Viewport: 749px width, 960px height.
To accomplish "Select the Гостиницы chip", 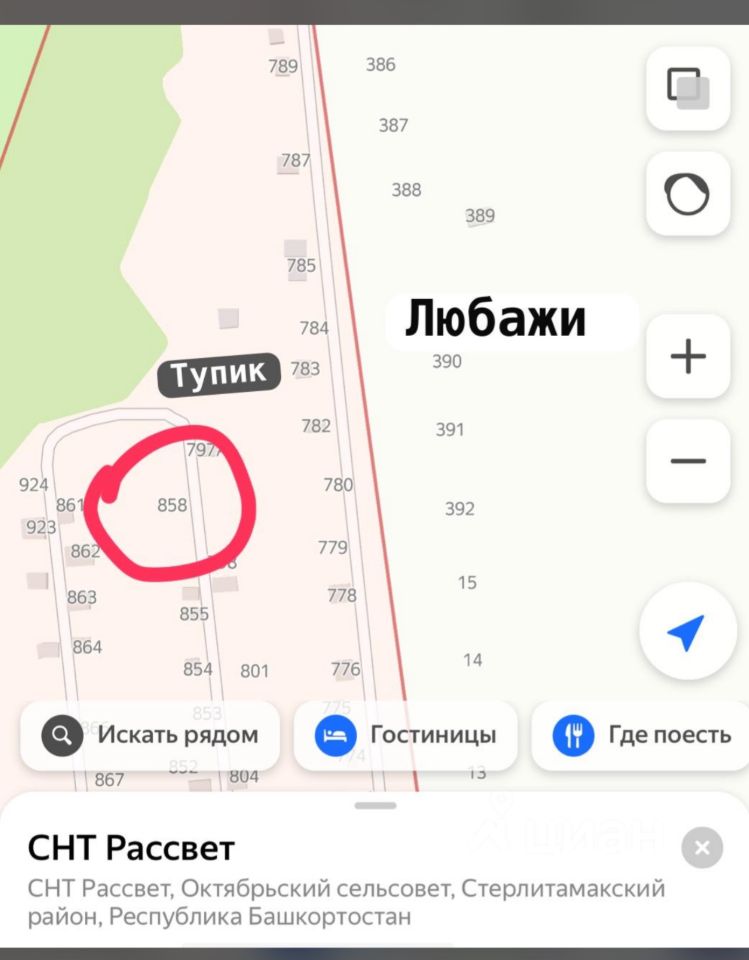I will point(405,735).
